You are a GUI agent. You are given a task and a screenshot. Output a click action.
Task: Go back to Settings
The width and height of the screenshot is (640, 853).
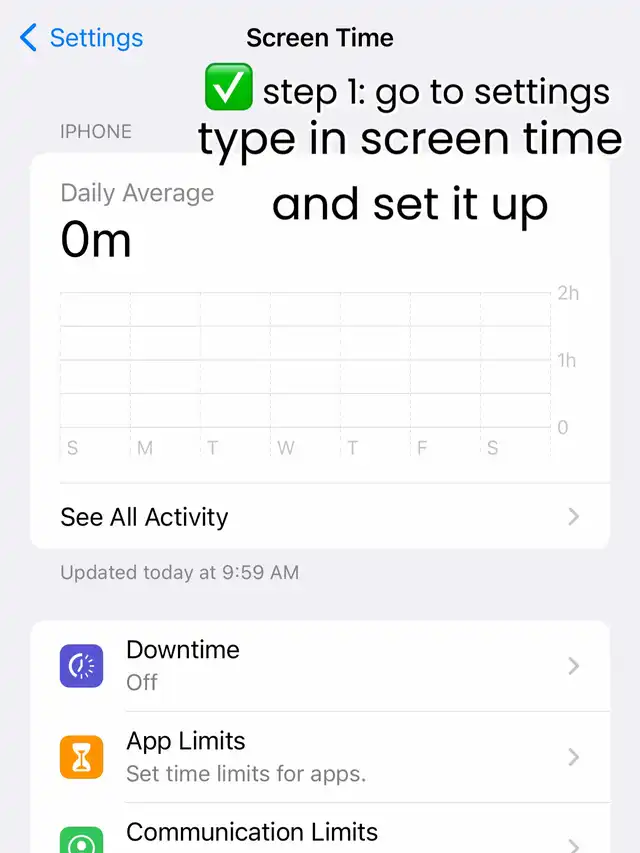tap(82, 39)
